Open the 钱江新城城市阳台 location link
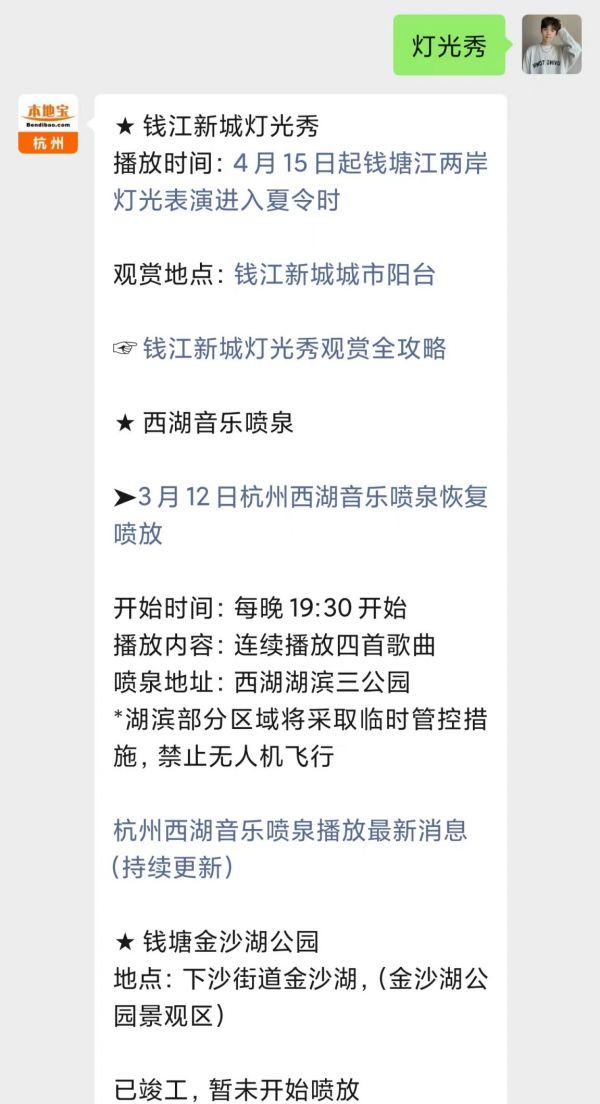This screenshot has width=600, height=1104. tap(335, 274)
